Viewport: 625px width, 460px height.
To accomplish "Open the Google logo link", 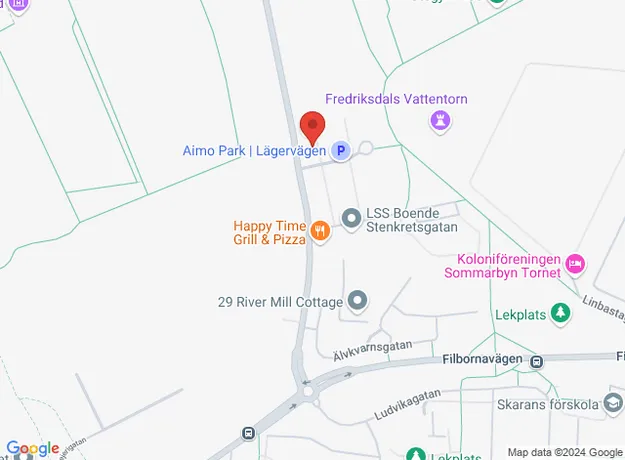I will pos(32,449).
